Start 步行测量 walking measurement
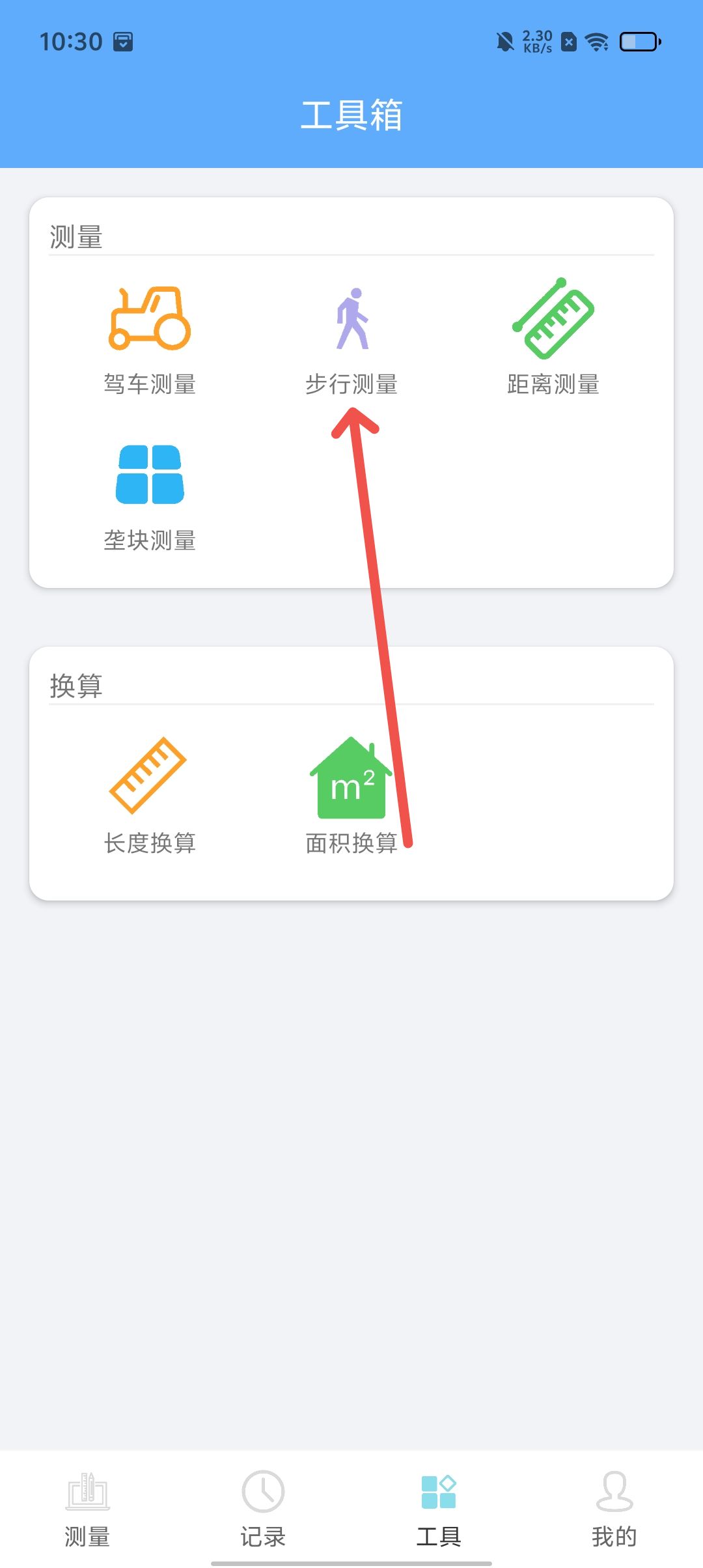 click(351, 340)
